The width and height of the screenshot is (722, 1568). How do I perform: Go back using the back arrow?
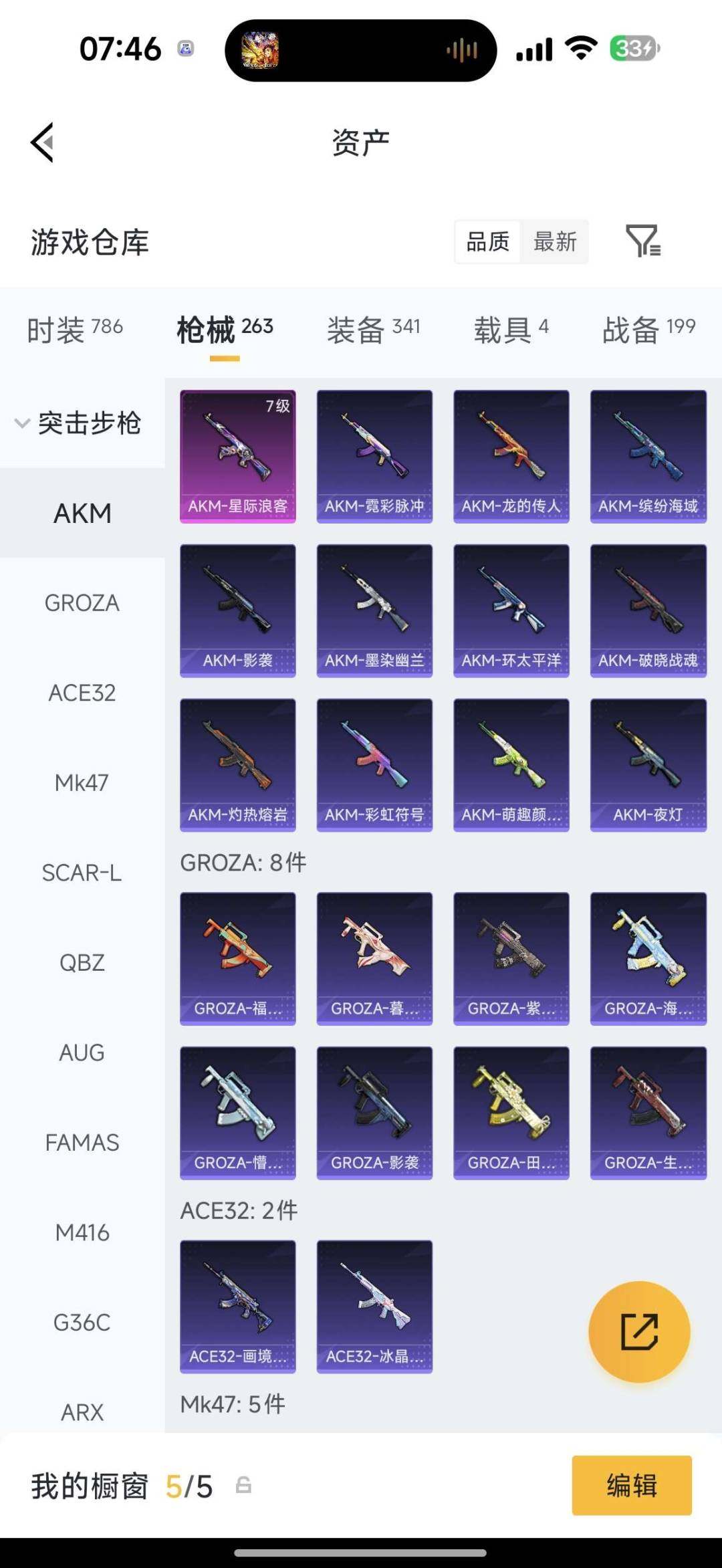coord(43,142)
